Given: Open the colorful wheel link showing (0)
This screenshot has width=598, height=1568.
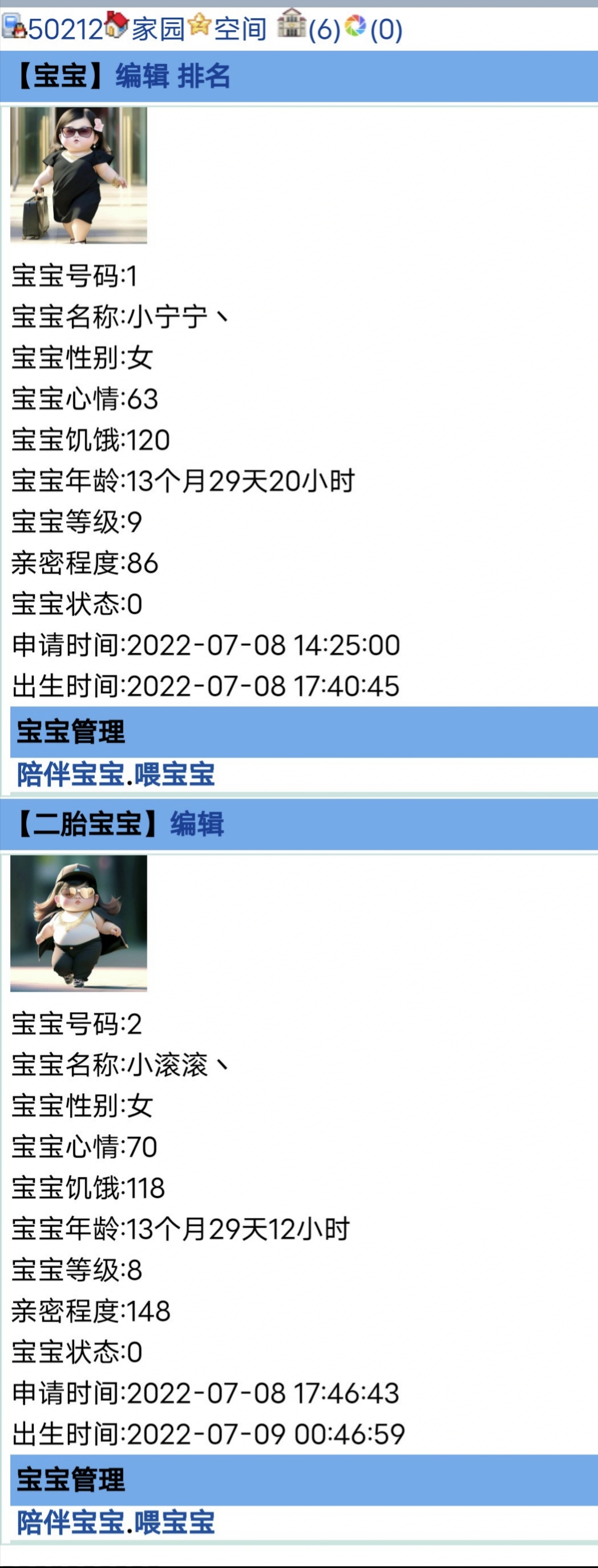Looking at the screenshot, I should pos(386,29).
